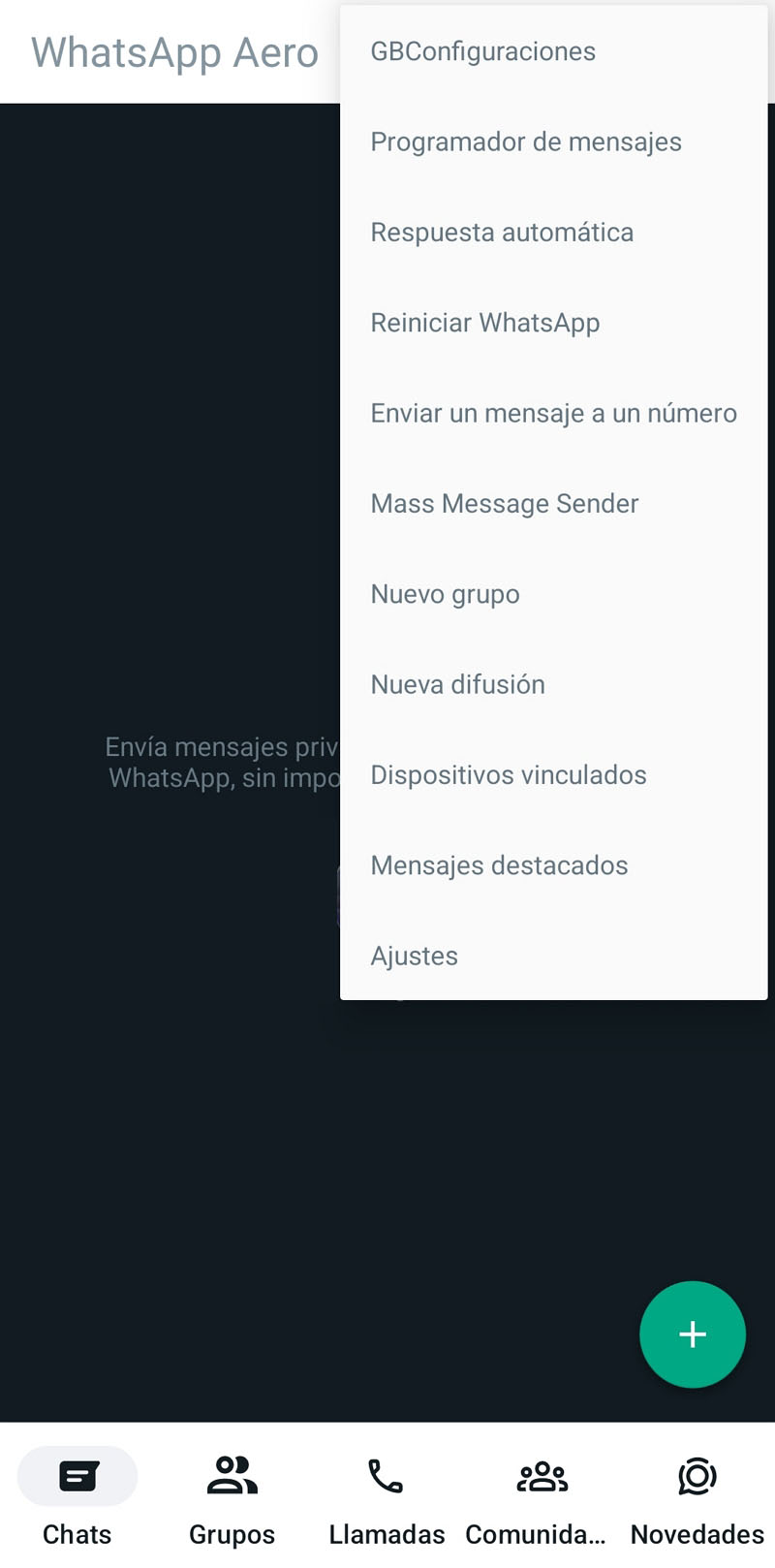Open Comunidades with the community icon
The width and height of the screenshot is (775, 1568).
pos(541,1475)
